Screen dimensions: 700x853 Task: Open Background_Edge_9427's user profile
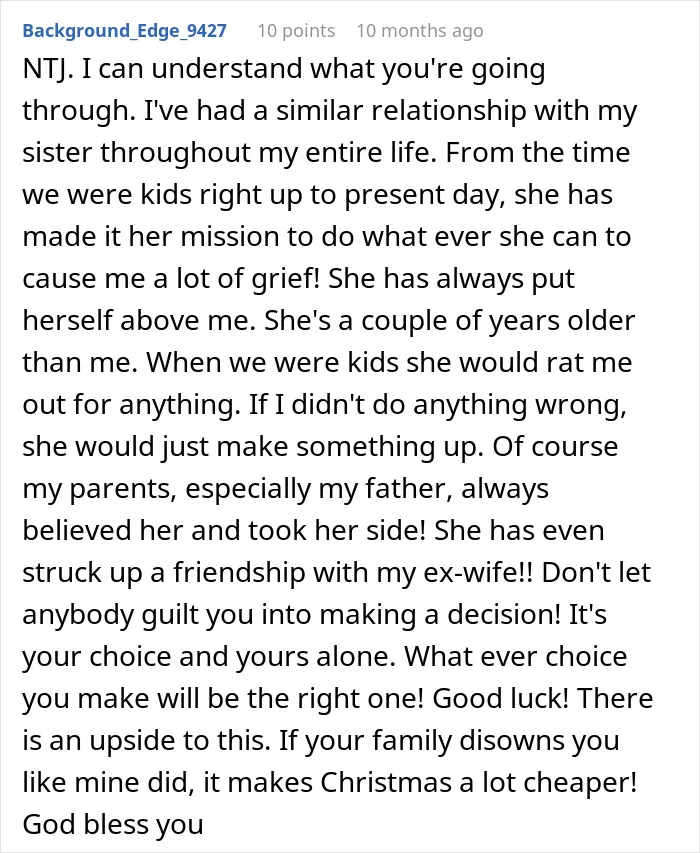125,31
